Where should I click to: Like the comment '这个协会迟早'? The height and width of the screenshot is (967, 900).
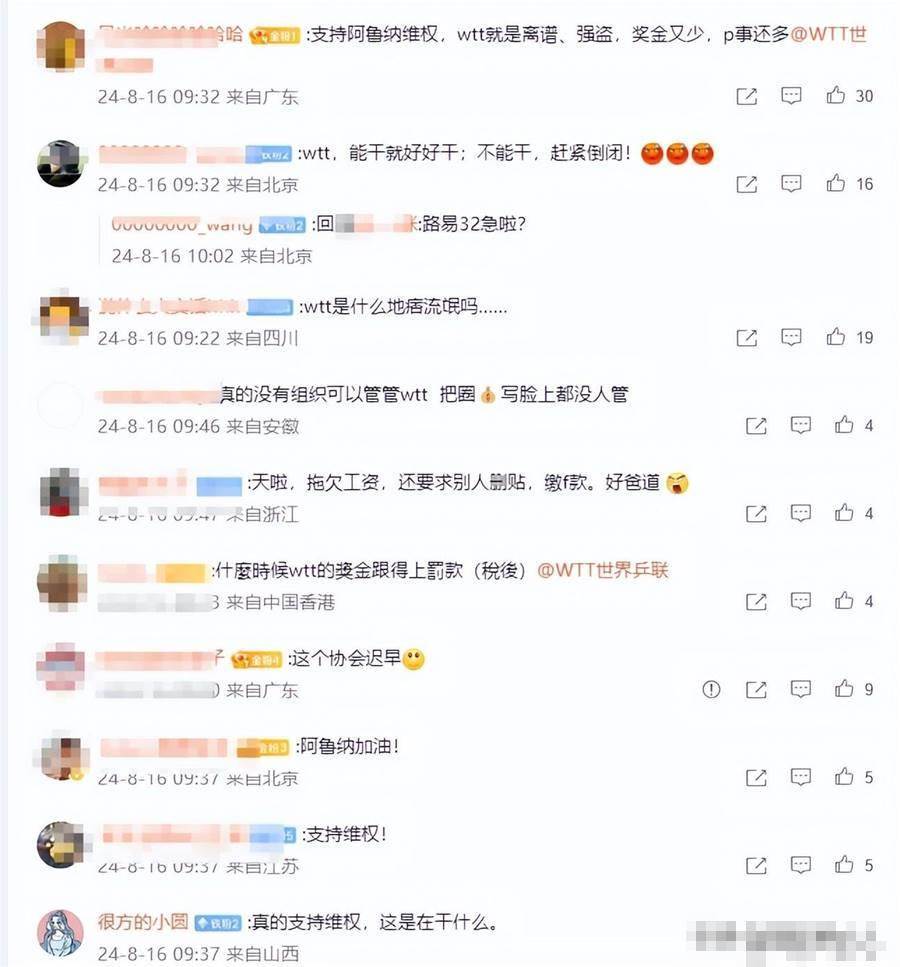click(845, 689)
